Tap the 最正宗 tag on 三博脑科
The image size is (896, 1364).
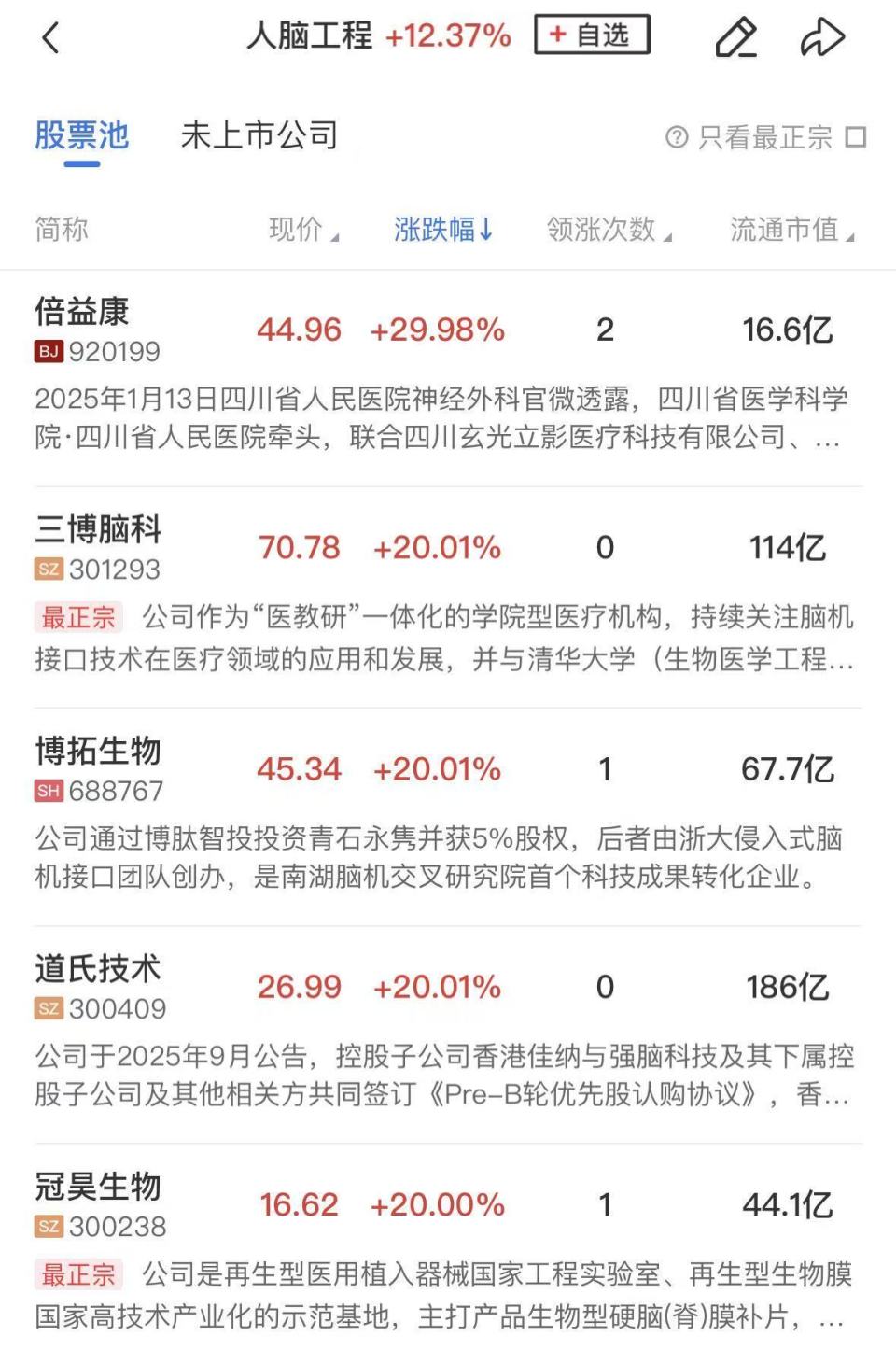point(78,618)
